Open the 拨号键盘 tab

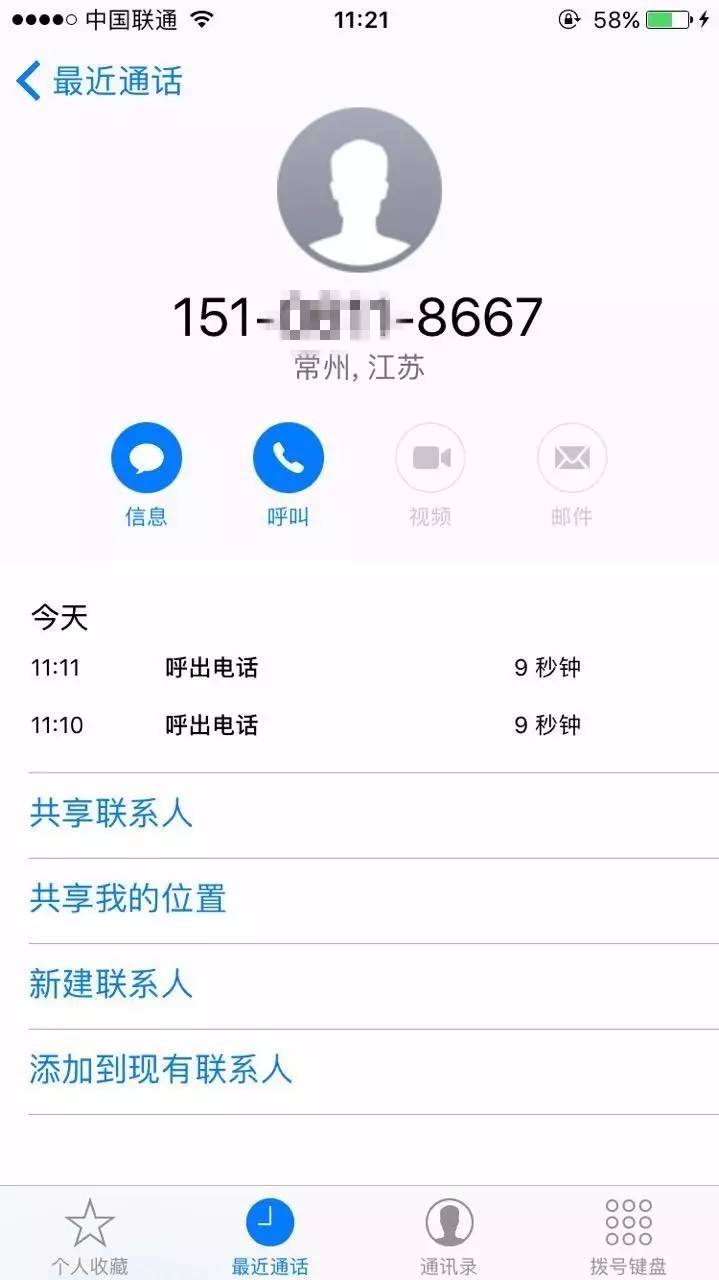coord(628,1236)
